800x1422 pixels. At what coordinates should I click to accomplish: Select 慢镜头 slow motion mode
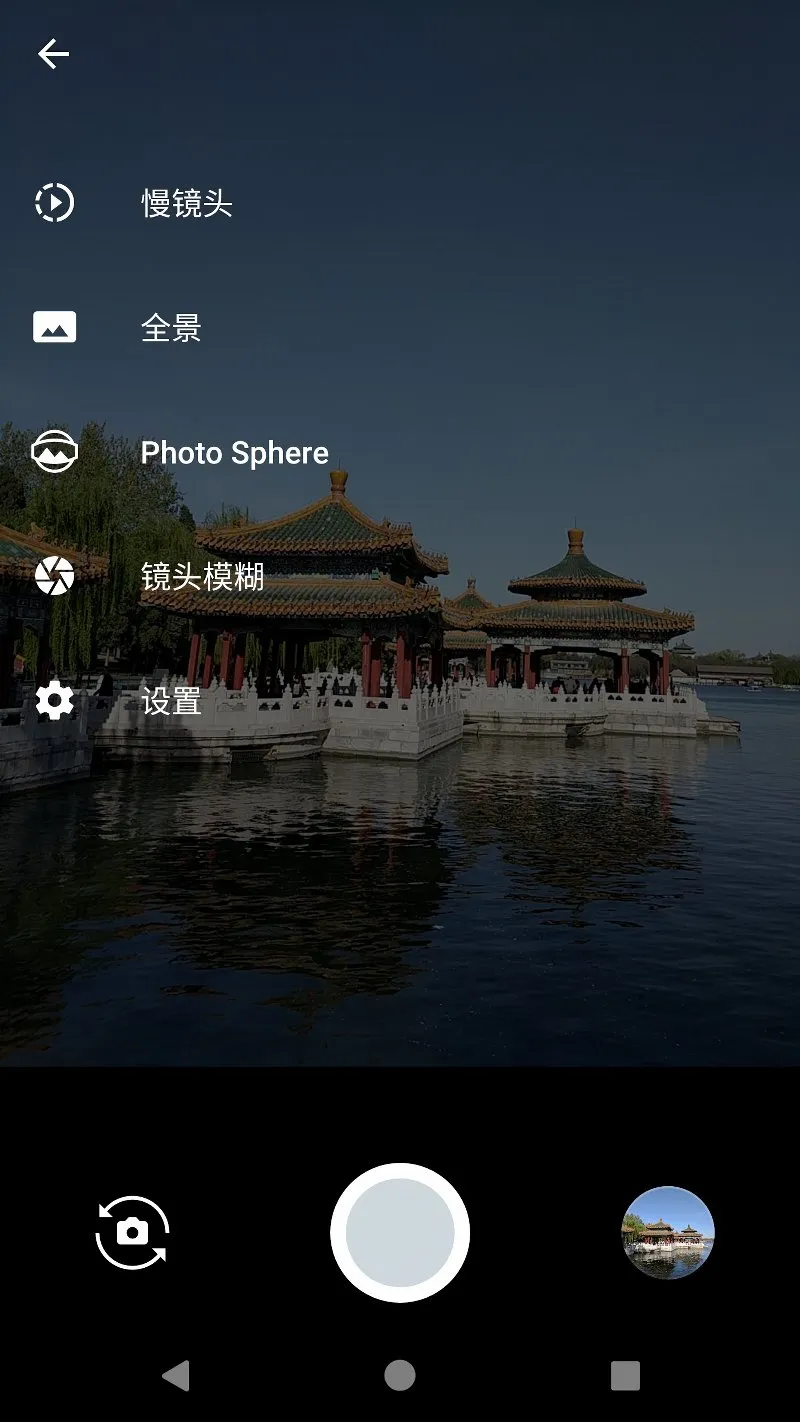[186, 203]
